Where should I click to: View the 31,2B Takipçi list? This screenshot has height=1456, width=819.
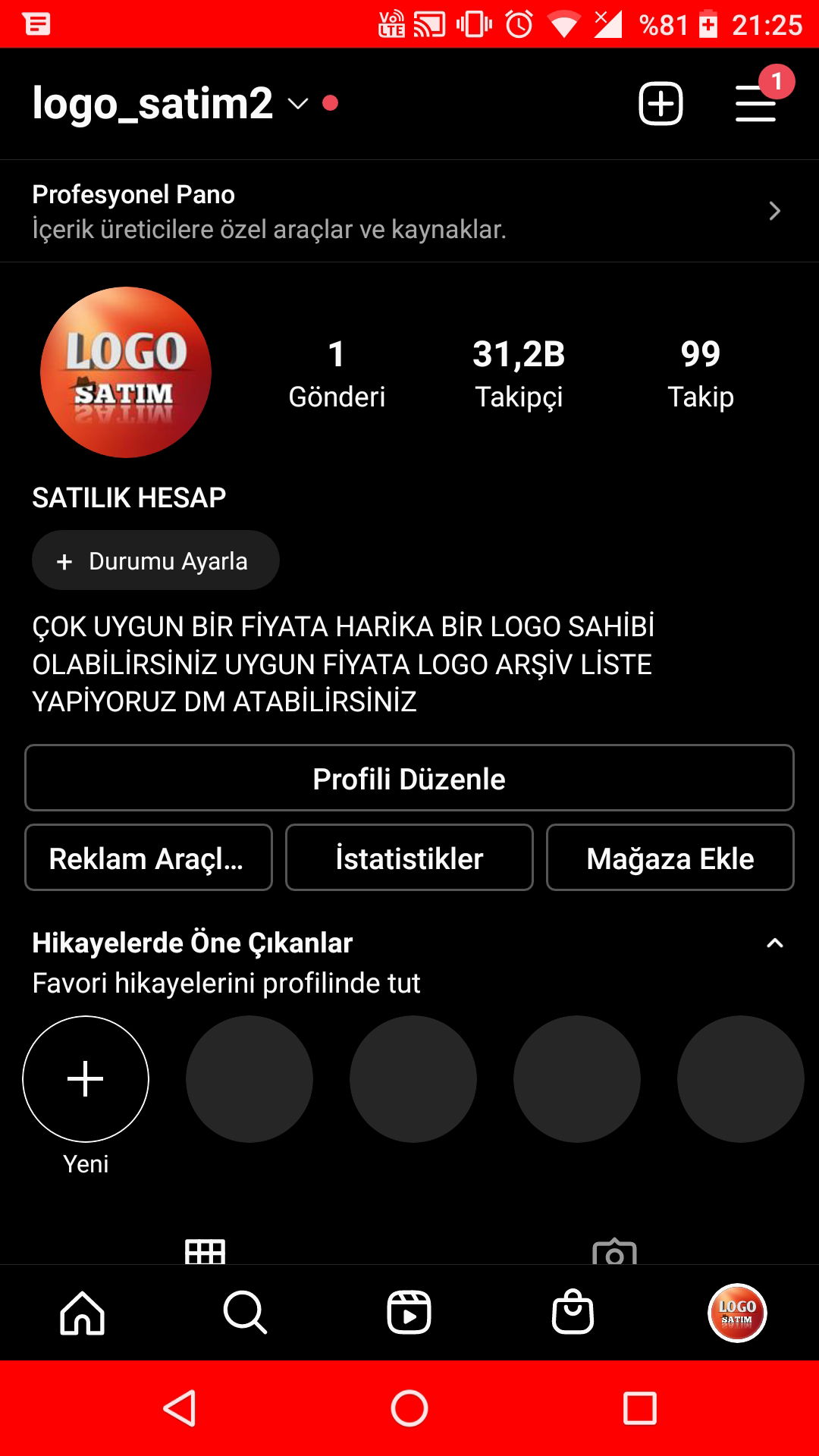coord(519,373)
